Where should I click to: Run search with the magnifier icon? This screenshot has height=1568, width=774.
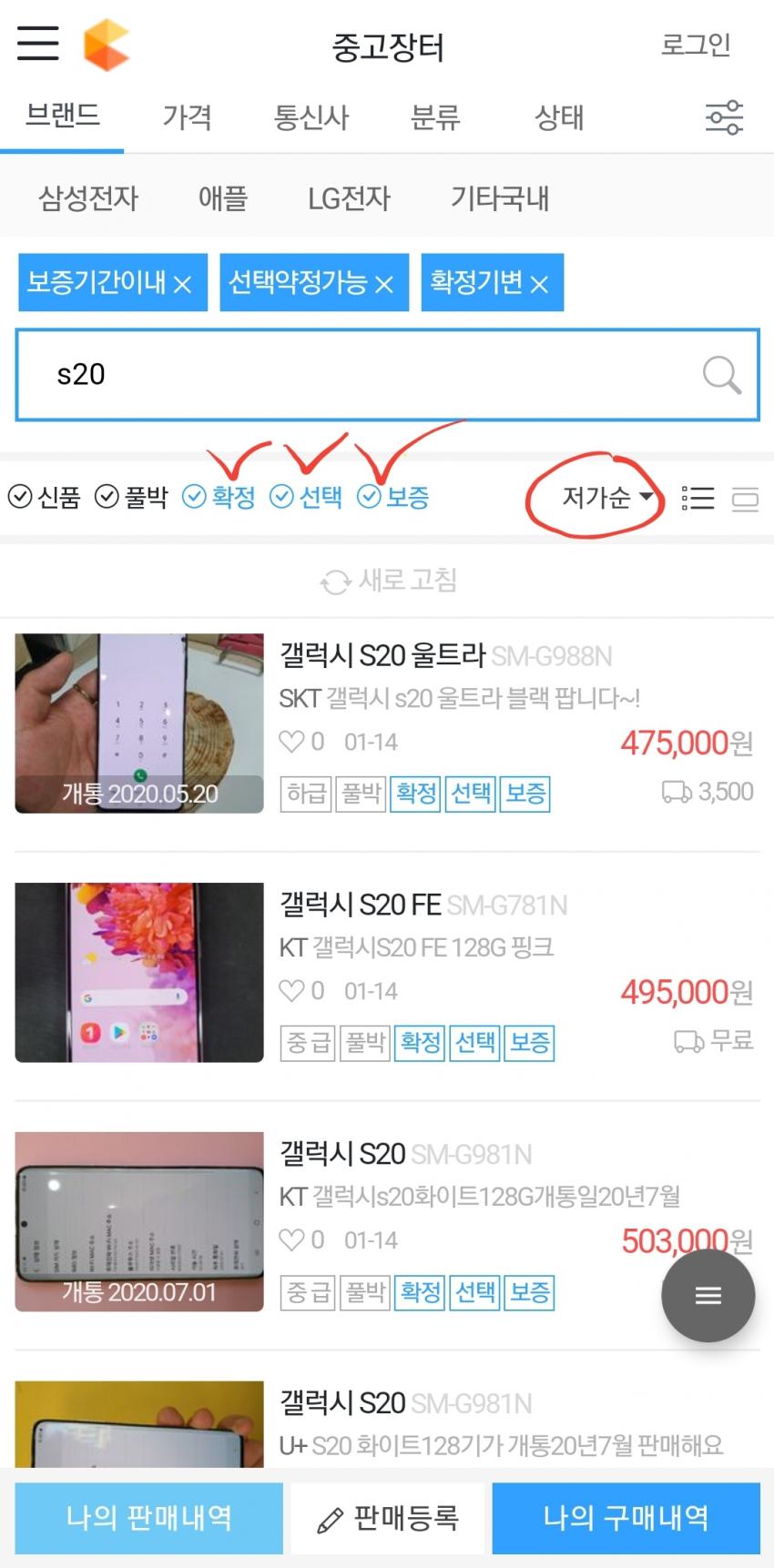pyautogui.click(x=721, y=374)
